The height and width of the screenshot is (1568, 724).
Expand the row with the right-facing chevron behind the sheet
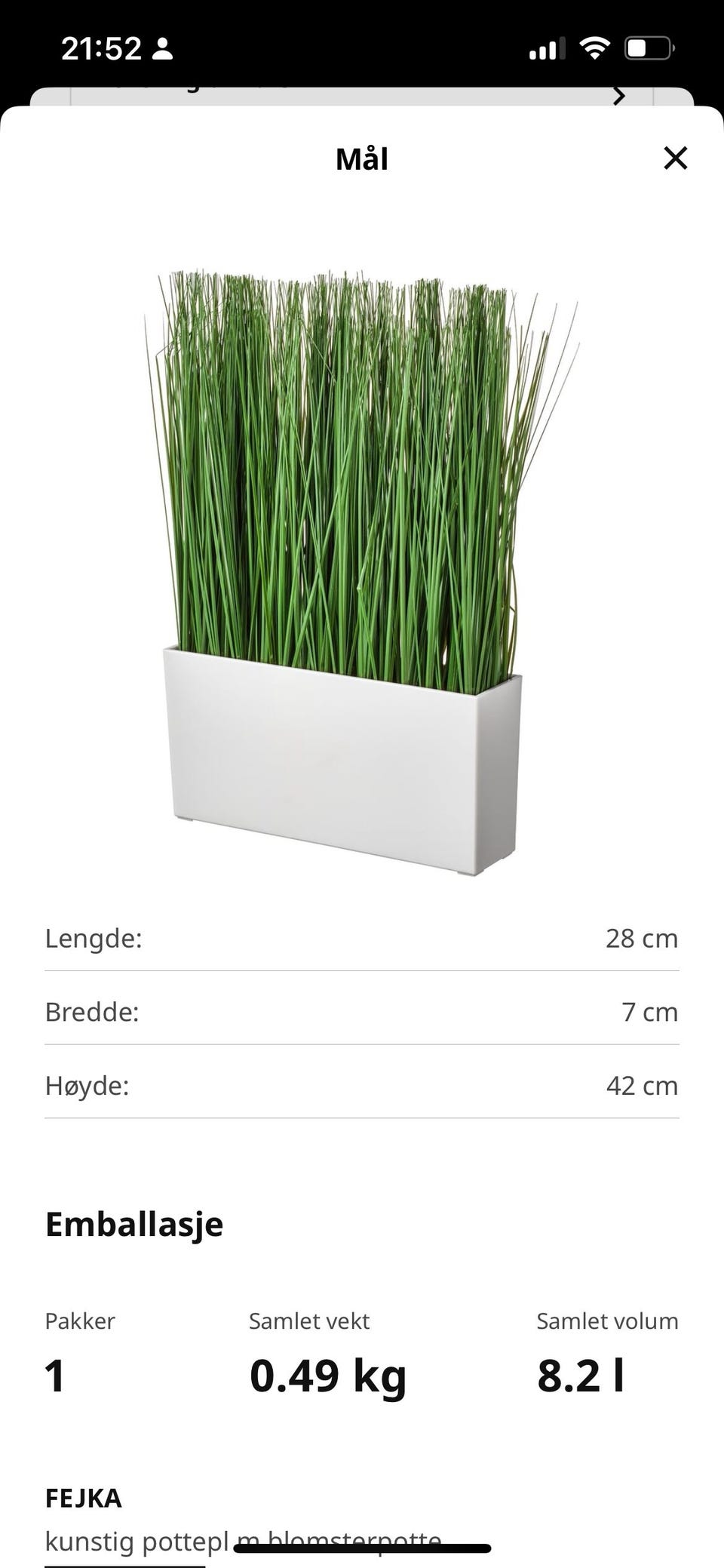tap(618, 96)
